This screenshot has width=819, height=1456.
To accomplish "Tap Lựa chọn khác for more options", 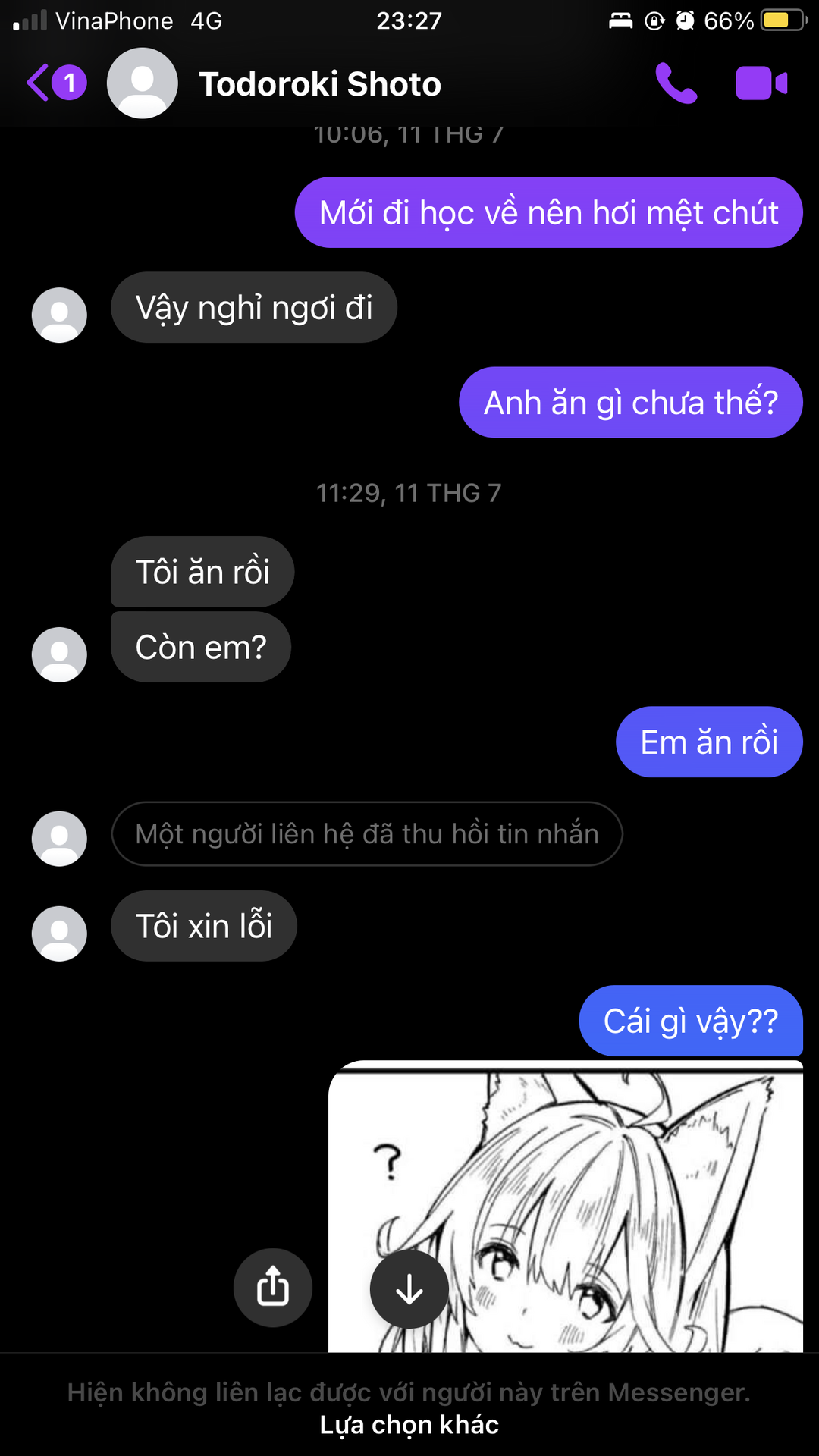I will 409,1425.
